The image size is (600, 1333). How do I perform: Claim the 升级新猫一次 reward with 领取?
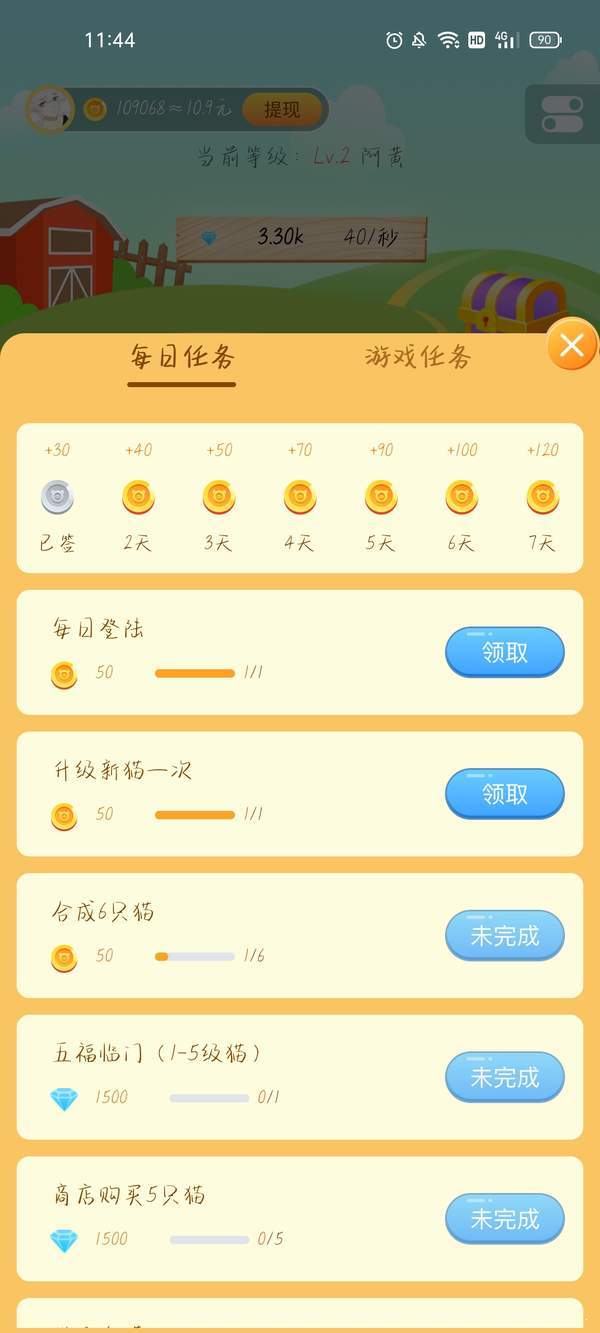pos(504,794)
